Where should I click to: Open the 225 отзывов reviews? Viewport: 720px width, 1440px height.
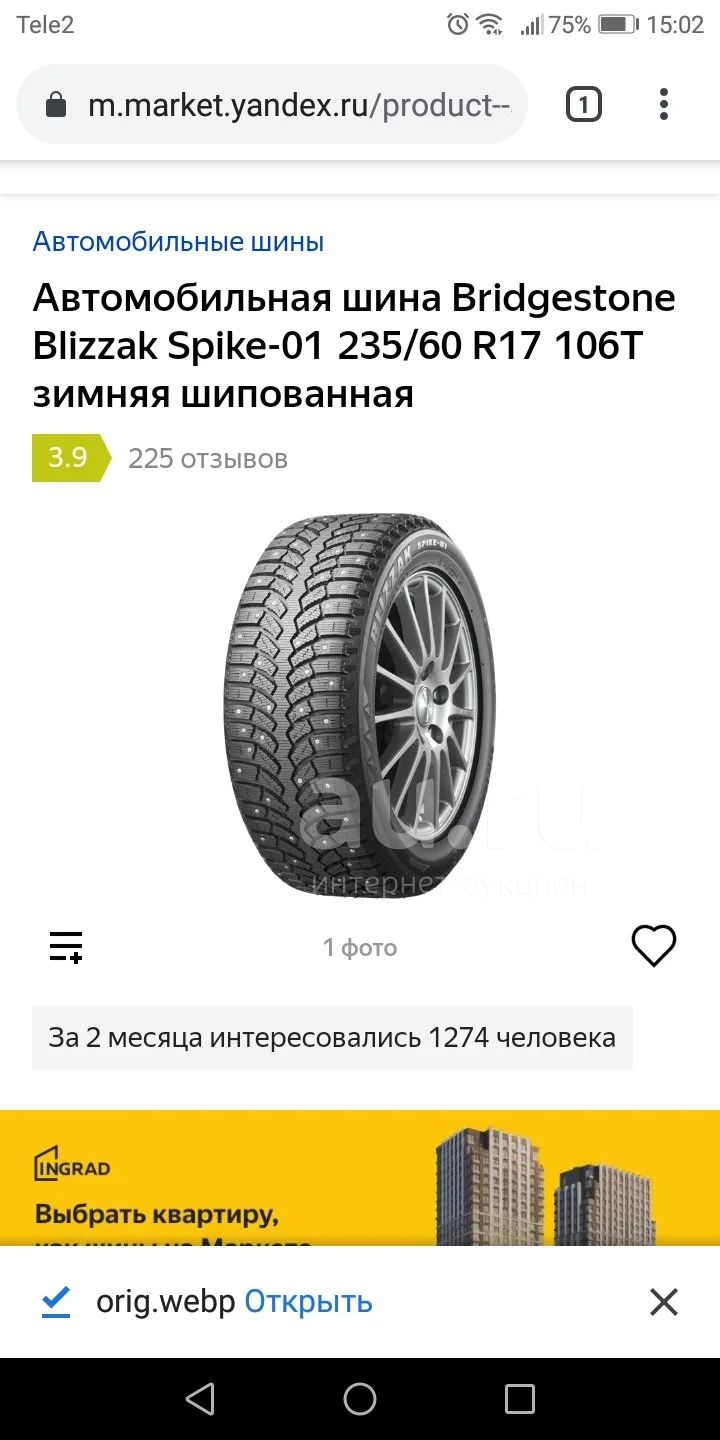pyautogui.click(x=208, y=458)
